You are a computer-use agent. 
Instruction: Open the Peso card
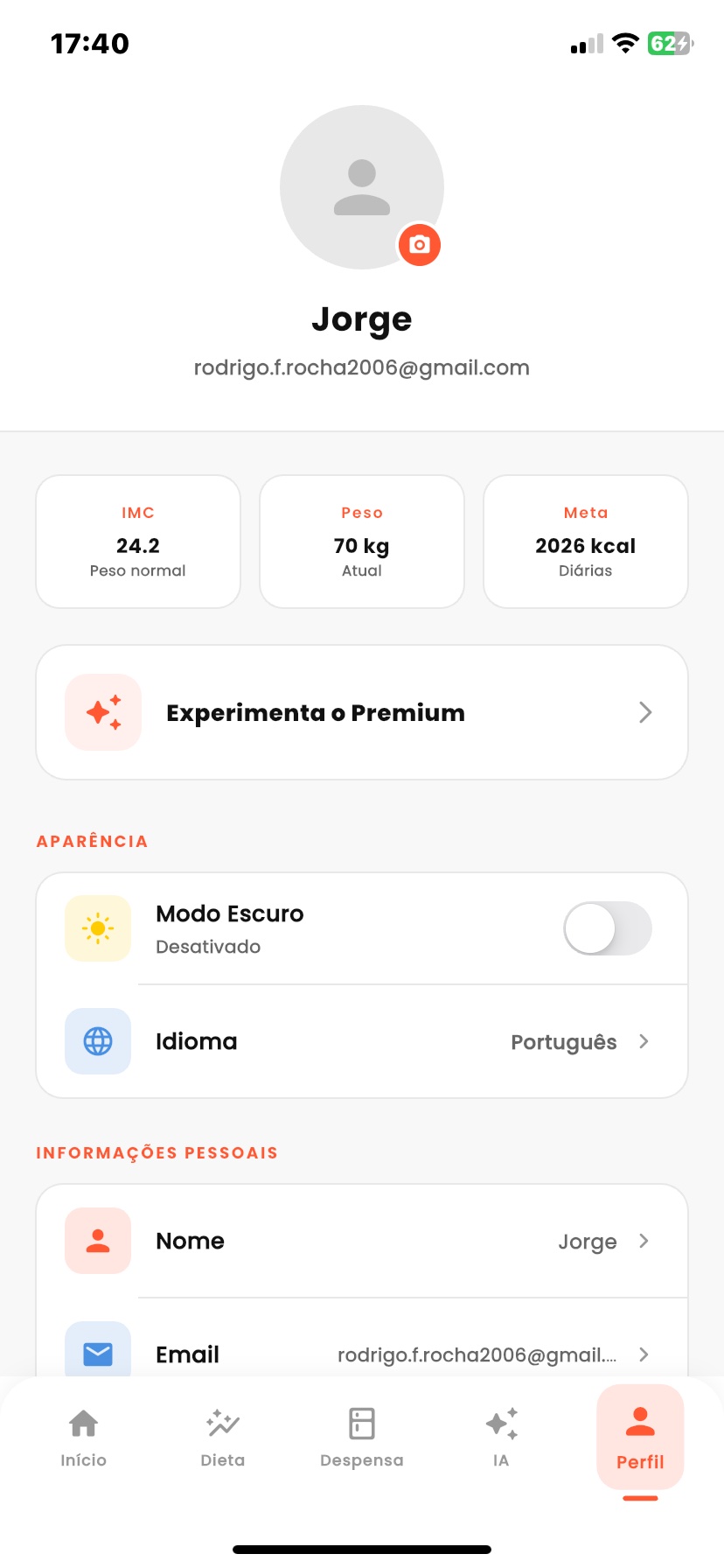(362, 542)
